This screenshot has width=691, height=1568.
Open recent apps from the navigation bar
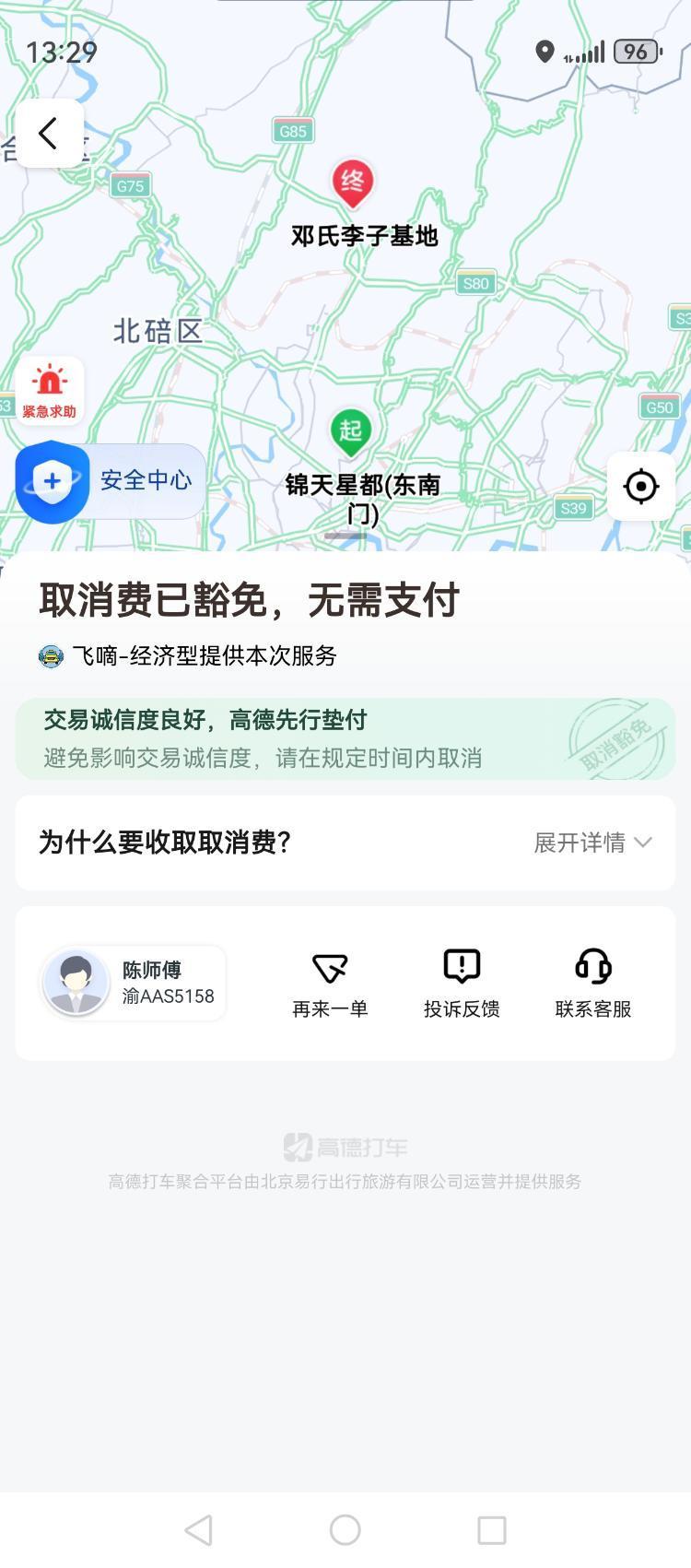[492, 1530]
